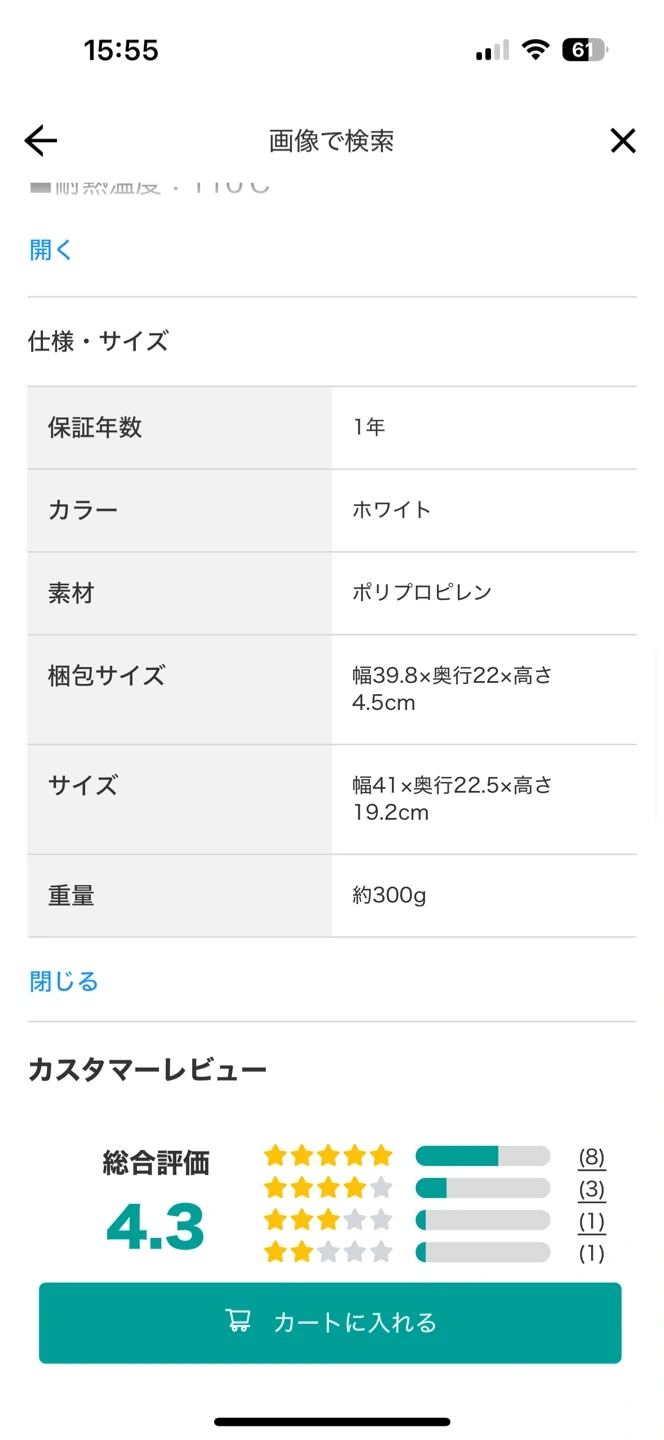The image size is (664, 1440).
Task: Open the 8 five-star reviews
Action: click(x=591, y=1157)
